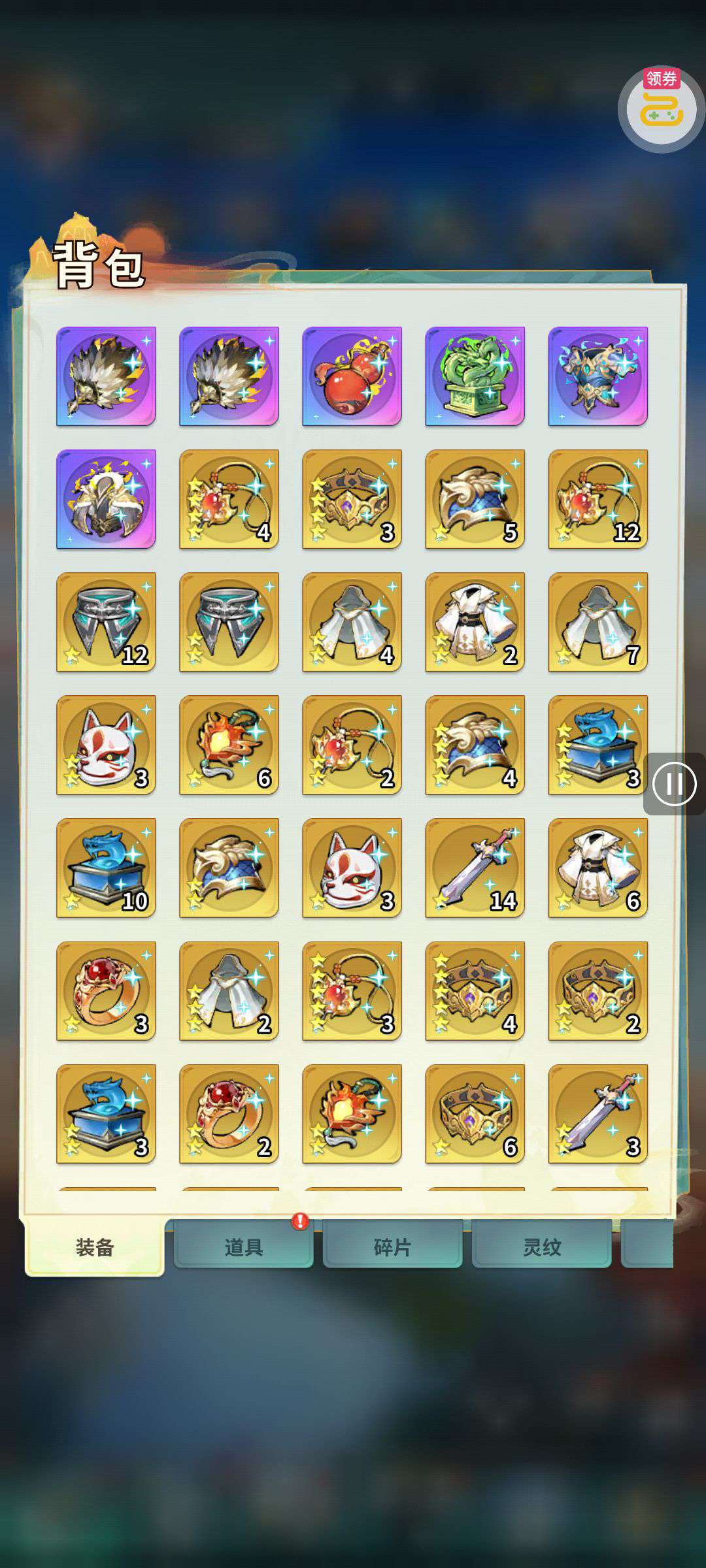
Task: Select the flame pendant with count 6
Action: pos(229,745)
